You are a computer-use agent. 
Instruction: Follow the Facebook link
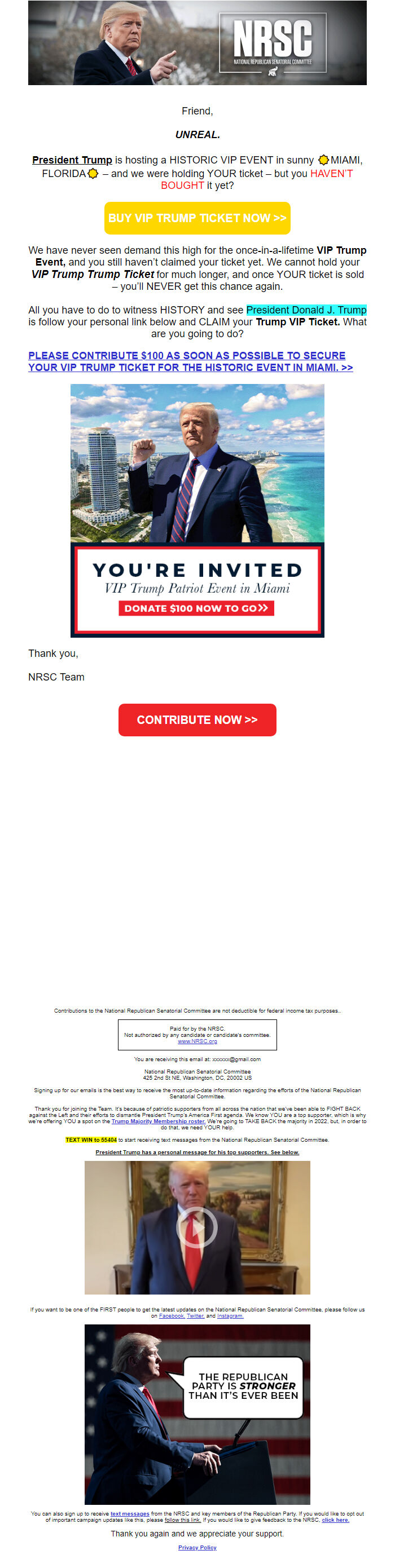172,1315
